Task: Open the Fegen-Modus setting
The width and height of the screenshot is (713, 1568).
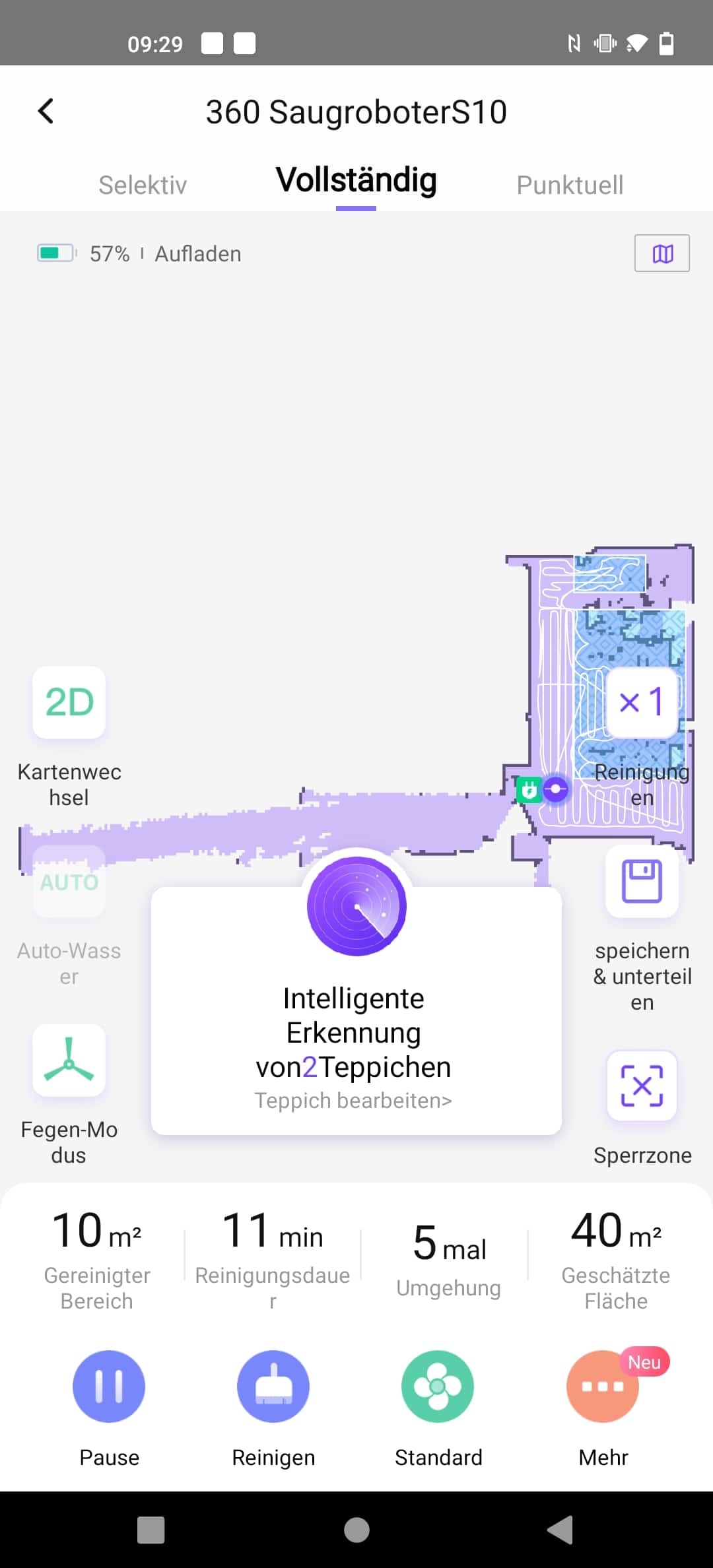Action: click(x=69, y=1060)
